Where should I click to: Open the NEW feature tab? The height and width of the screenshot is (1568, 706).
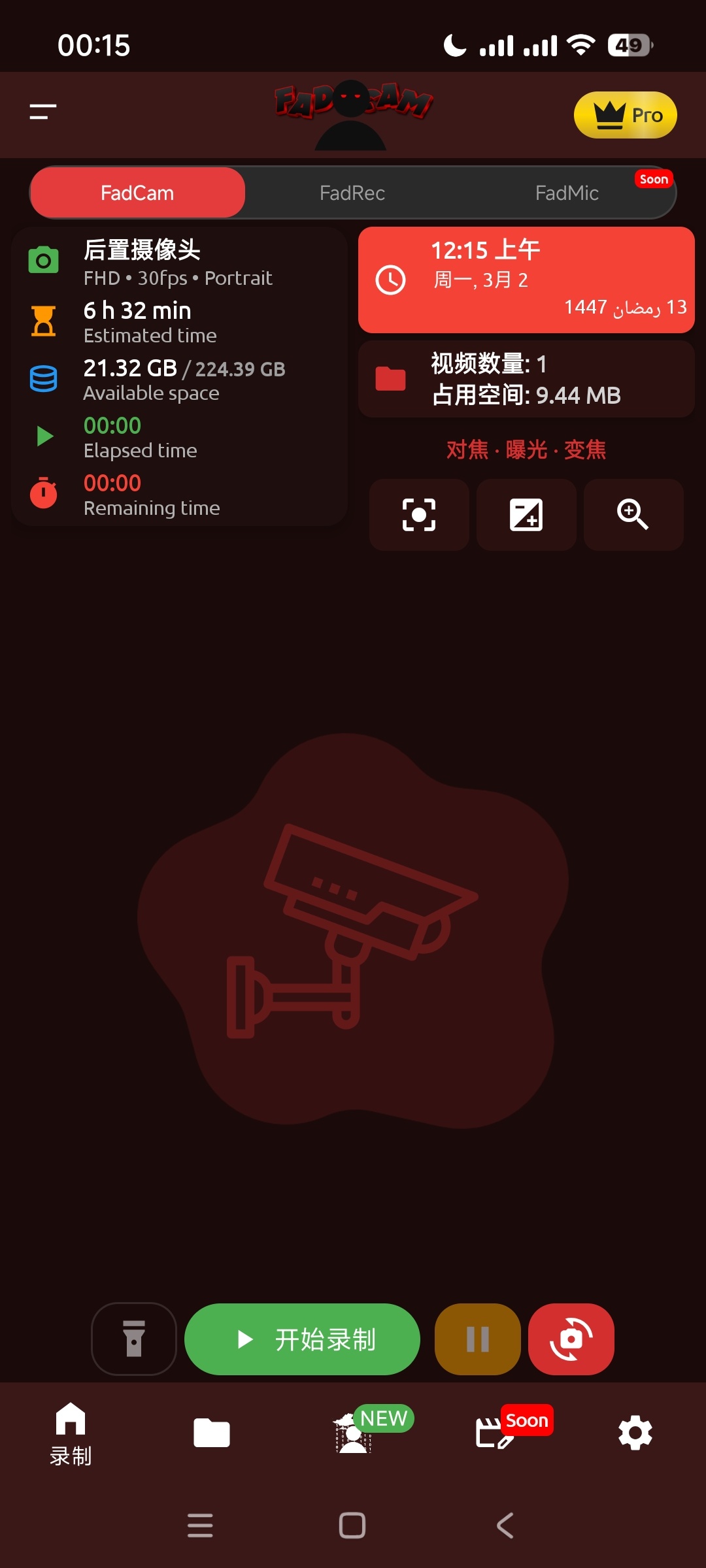(x=354, y=1433)
